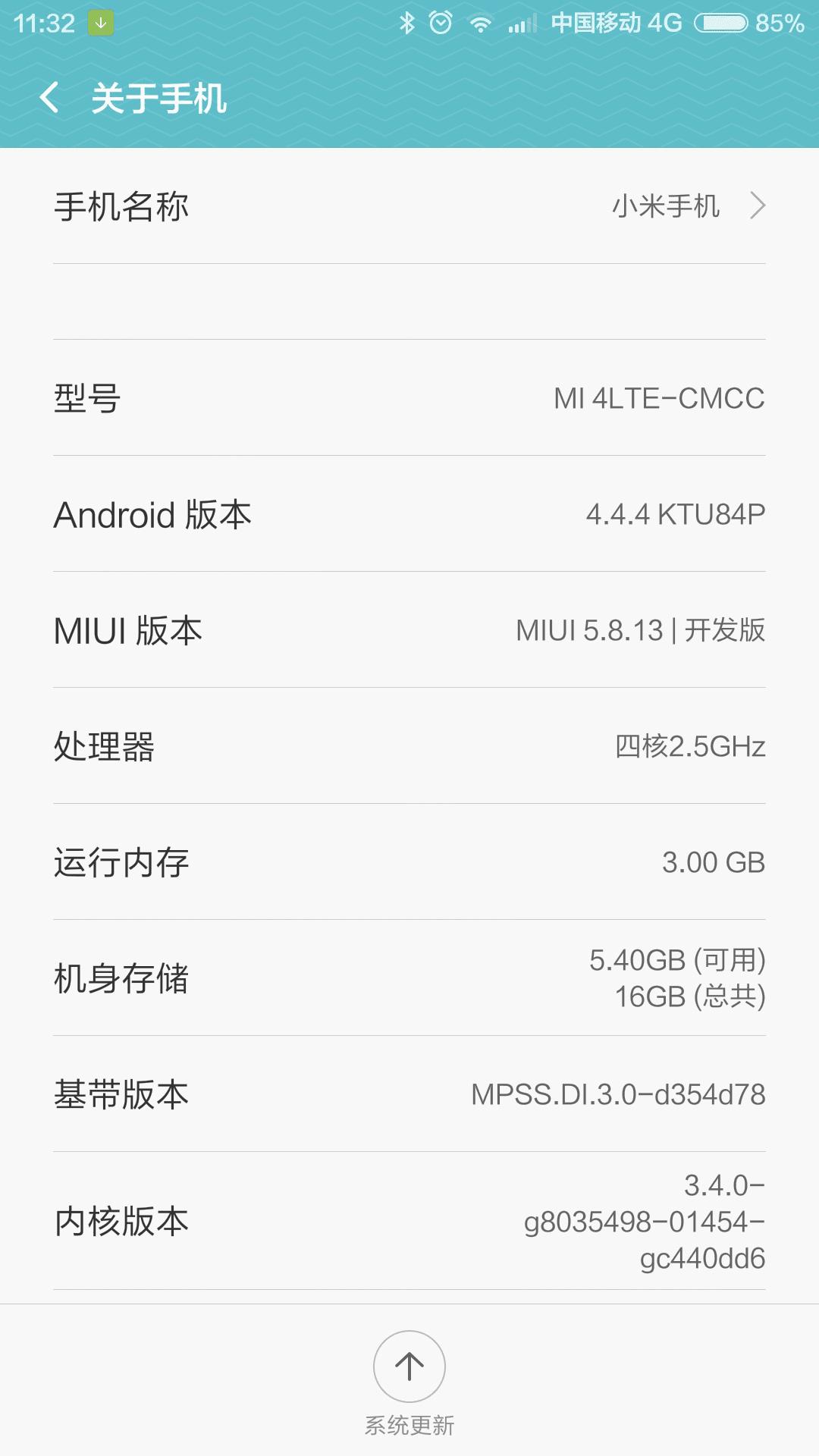Tap the 系统更新 label at the bottom
This screenshot has width=819, height=1456.
pyautogui.click(x=409, y=1425)
